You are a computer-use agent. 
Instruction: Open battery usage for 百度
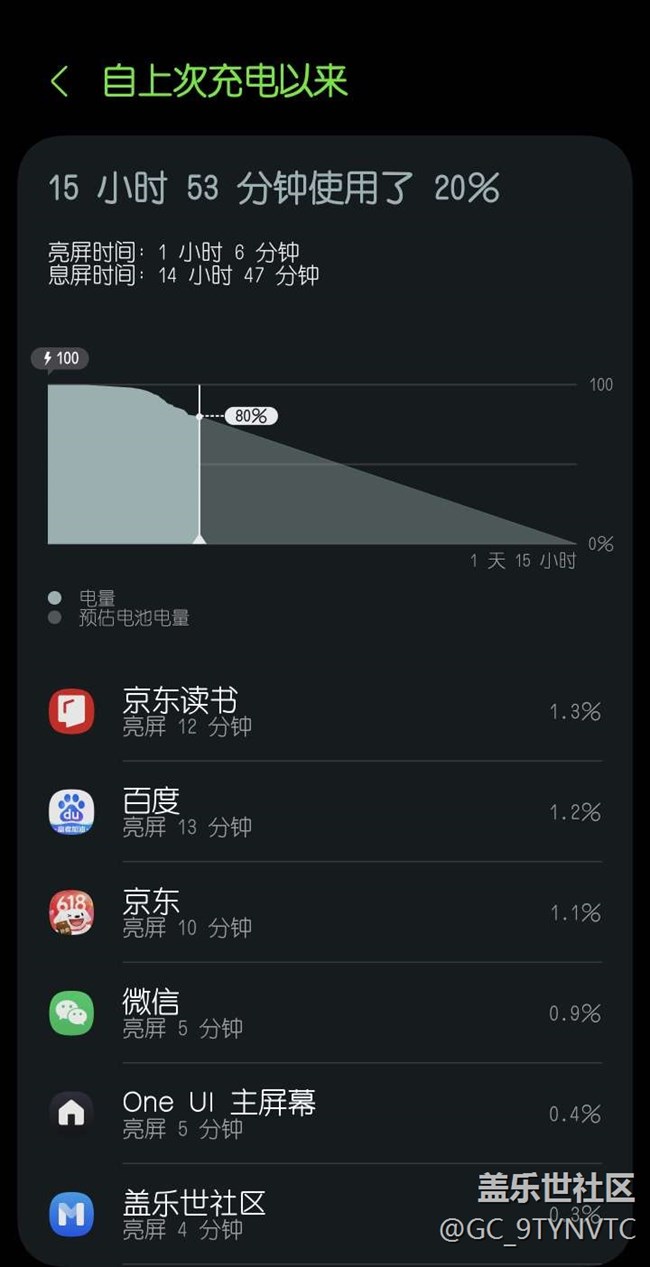pyautogui.click(x=325, y=811)
